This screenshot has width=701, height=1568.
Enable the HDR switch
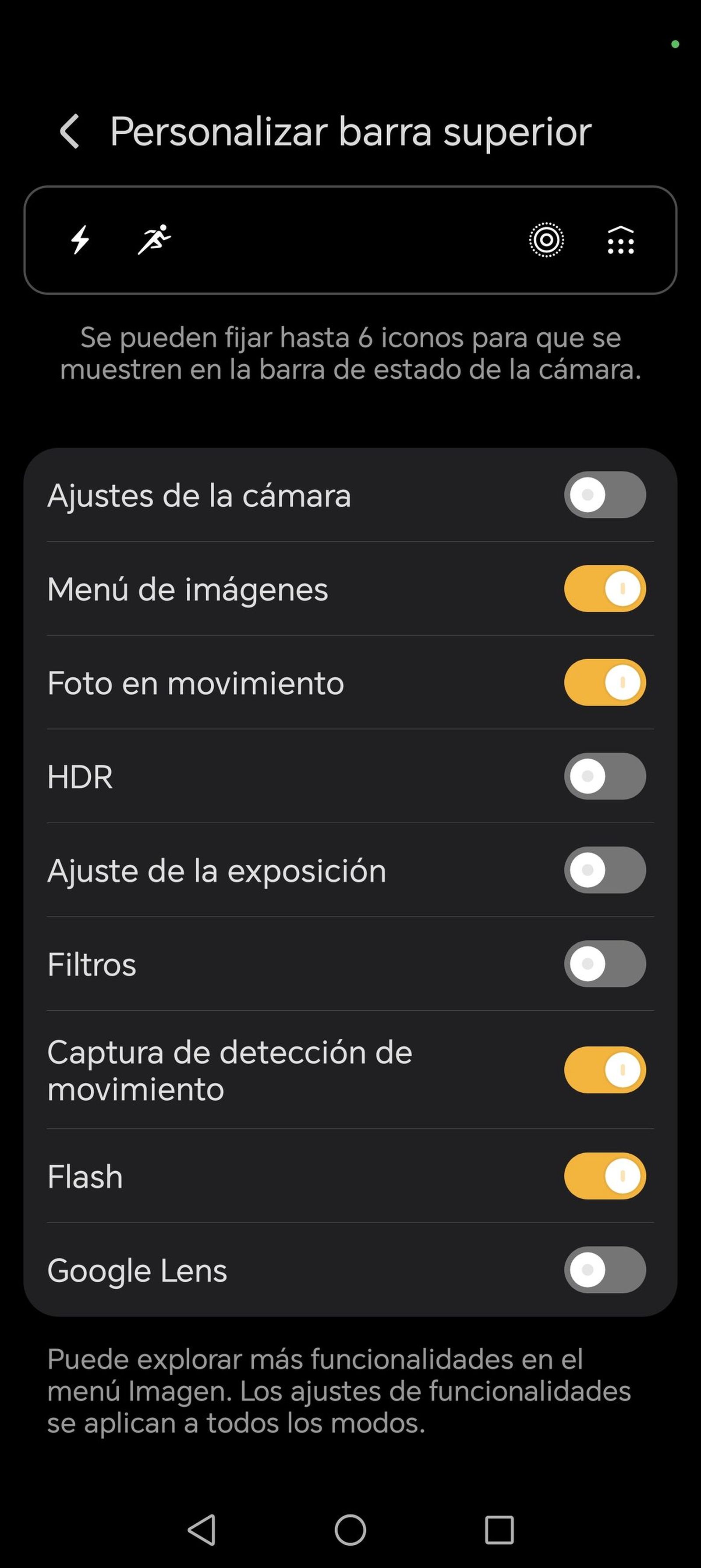pos(605,777)
